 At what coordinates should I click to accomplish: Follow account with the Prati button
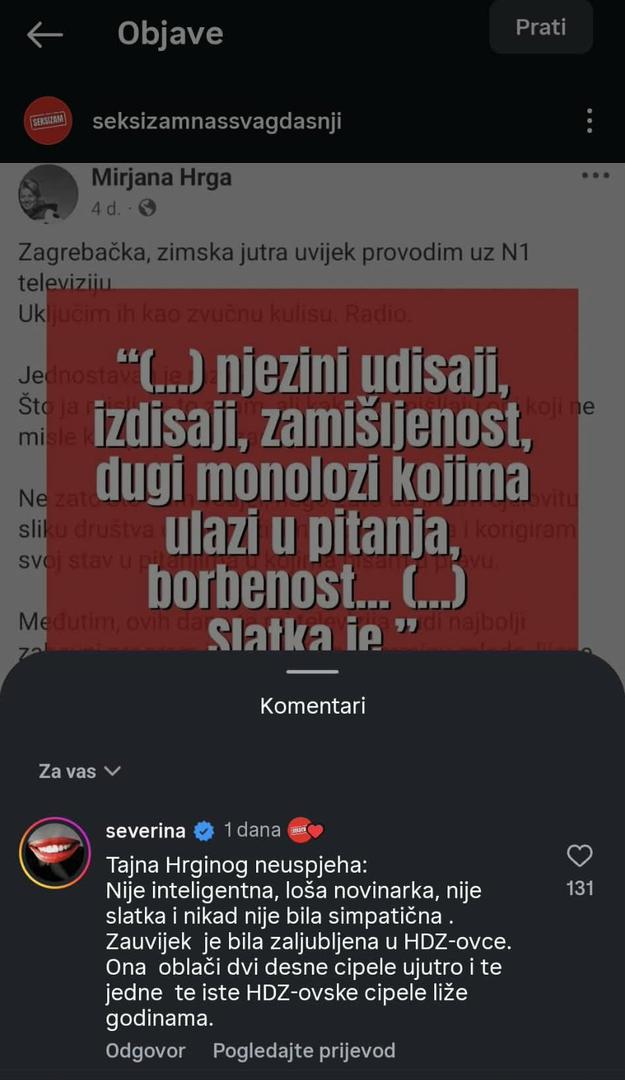tap(540, 28)
